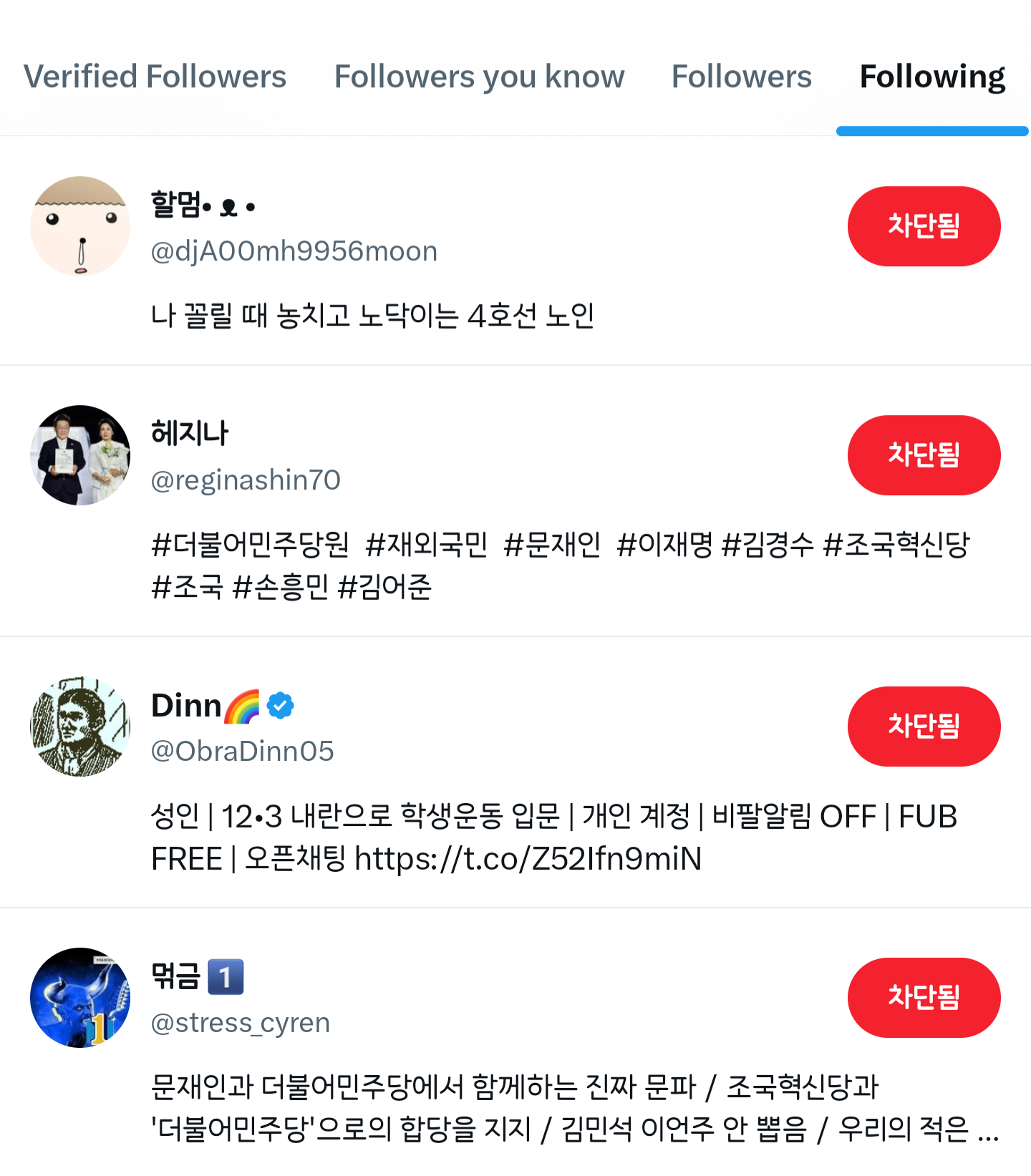
Task: Select the Followers you know tab
Action: coord(479,77)
